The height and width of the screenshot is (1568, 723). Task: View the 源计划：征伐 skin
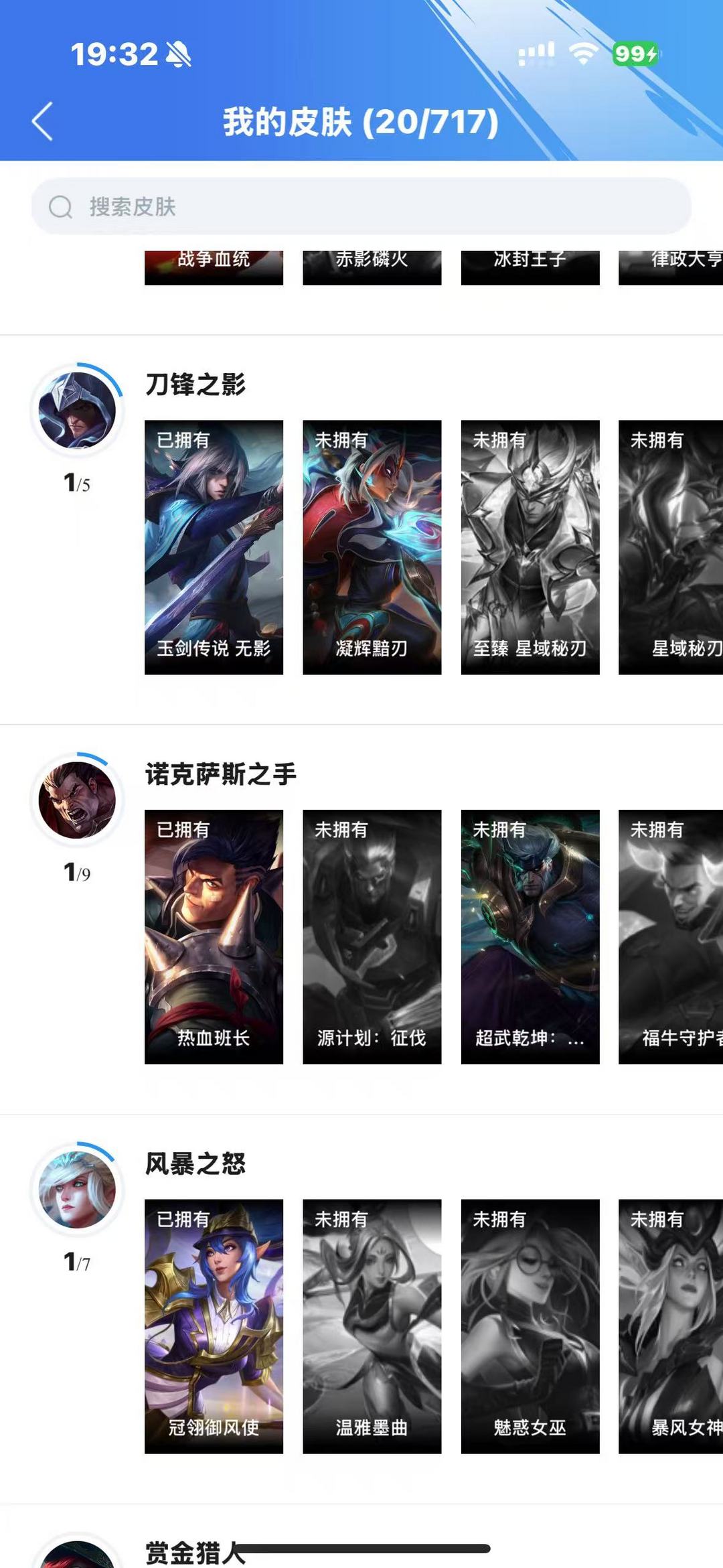tap(372, 936)
